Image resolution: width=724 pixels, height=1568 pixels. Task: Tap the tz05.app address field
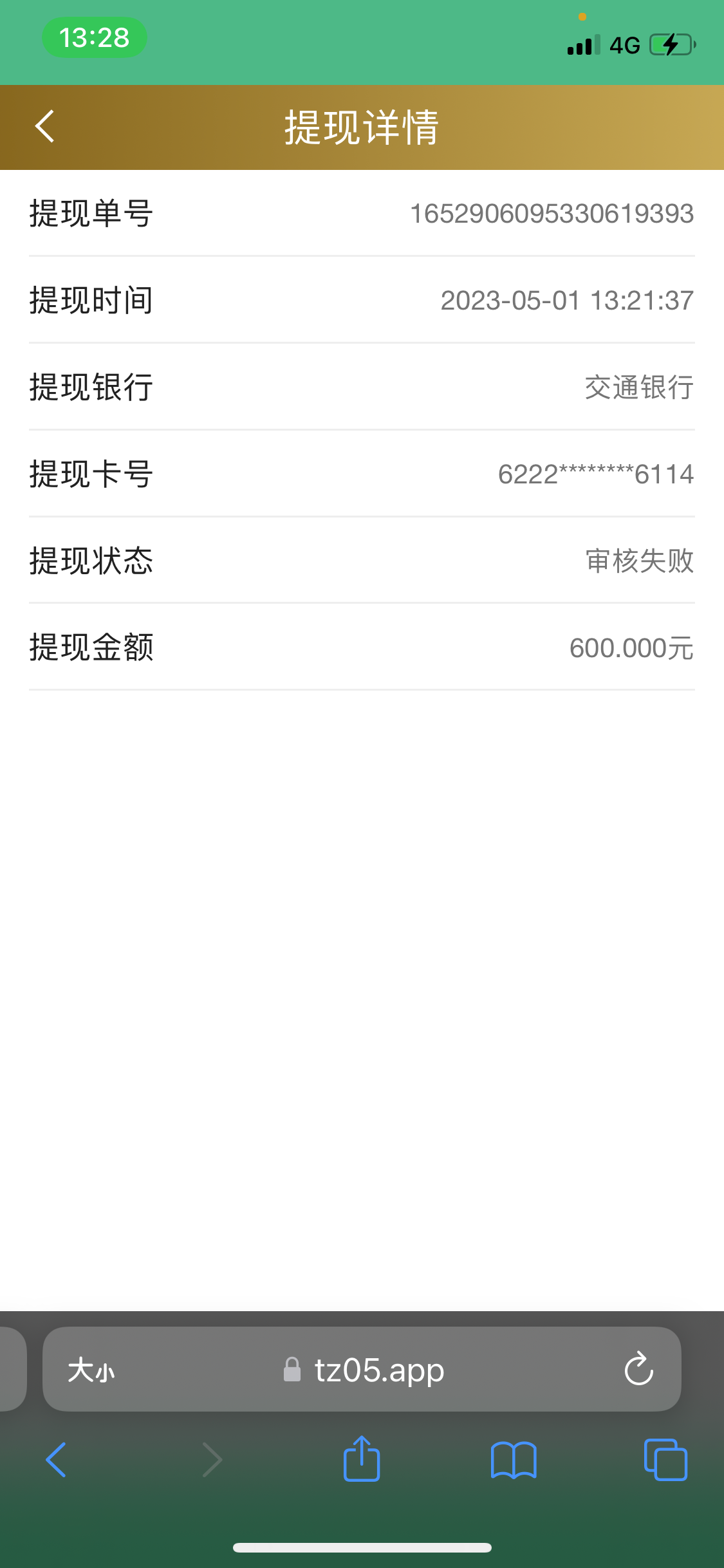(x=380, y=1370)
